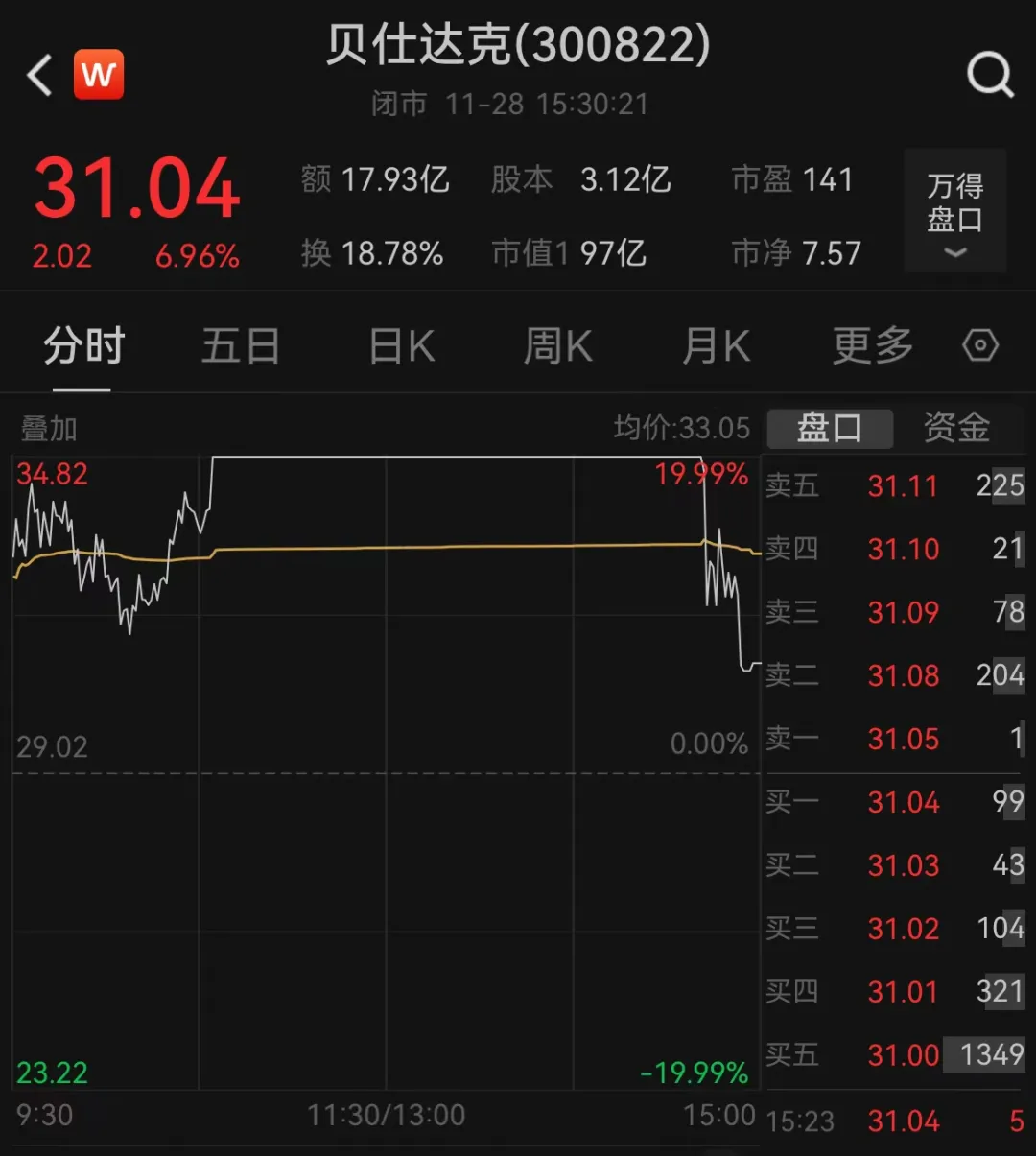Viewport: 1036px width, 1156px height.
Task: Switch to the 日K chart tab
Action: coord(402,346)
